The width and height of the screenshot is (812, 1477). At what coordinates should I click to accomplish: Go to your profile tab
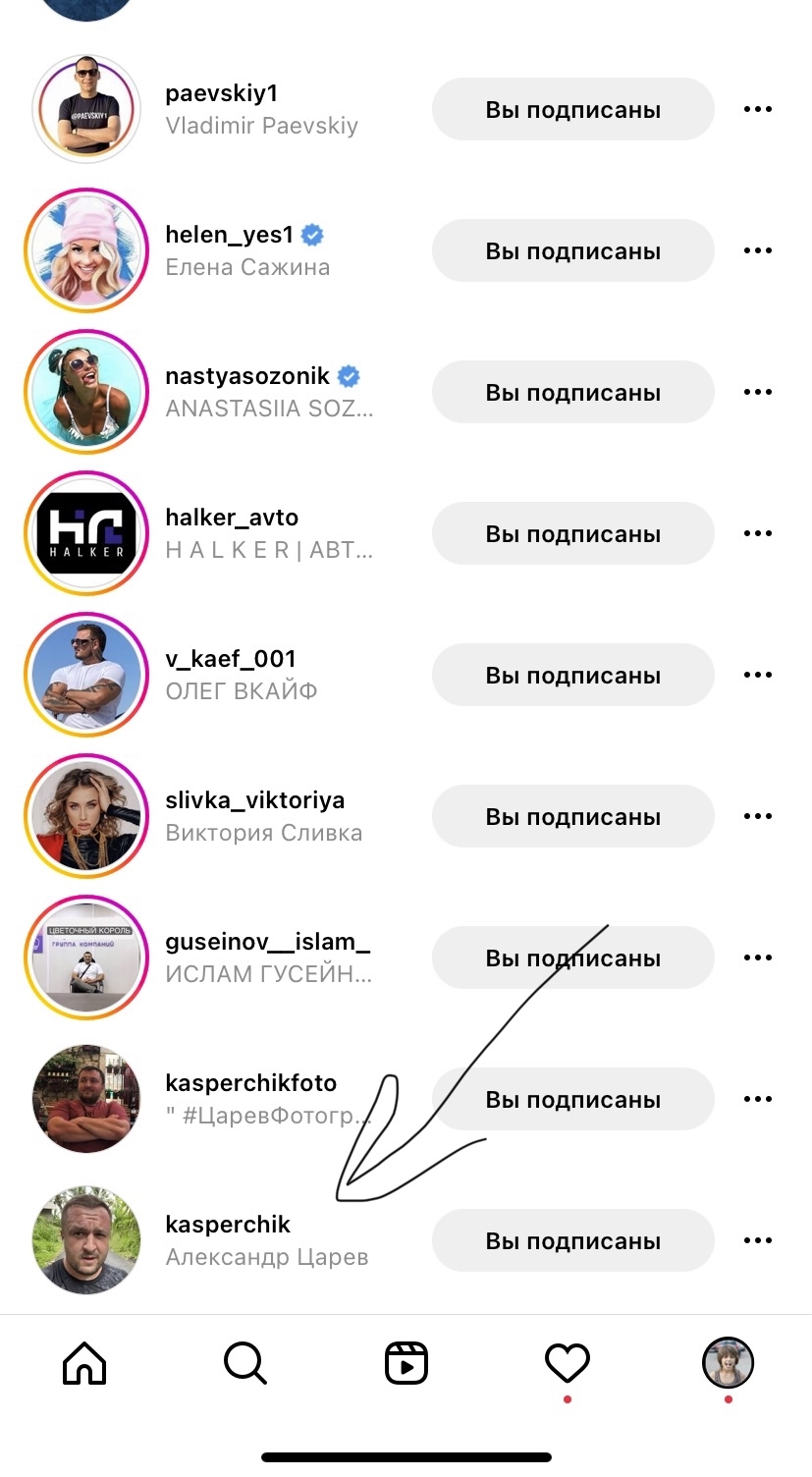728,1363
